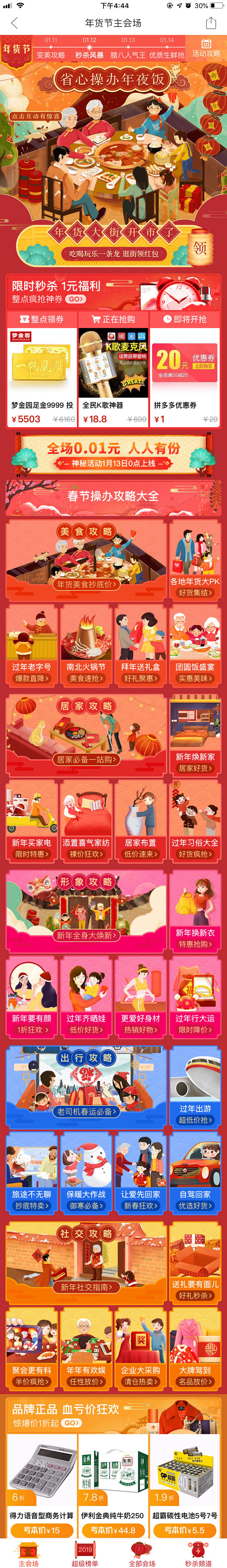Tap GO next to 整点疯抢神券

point(76,299)
